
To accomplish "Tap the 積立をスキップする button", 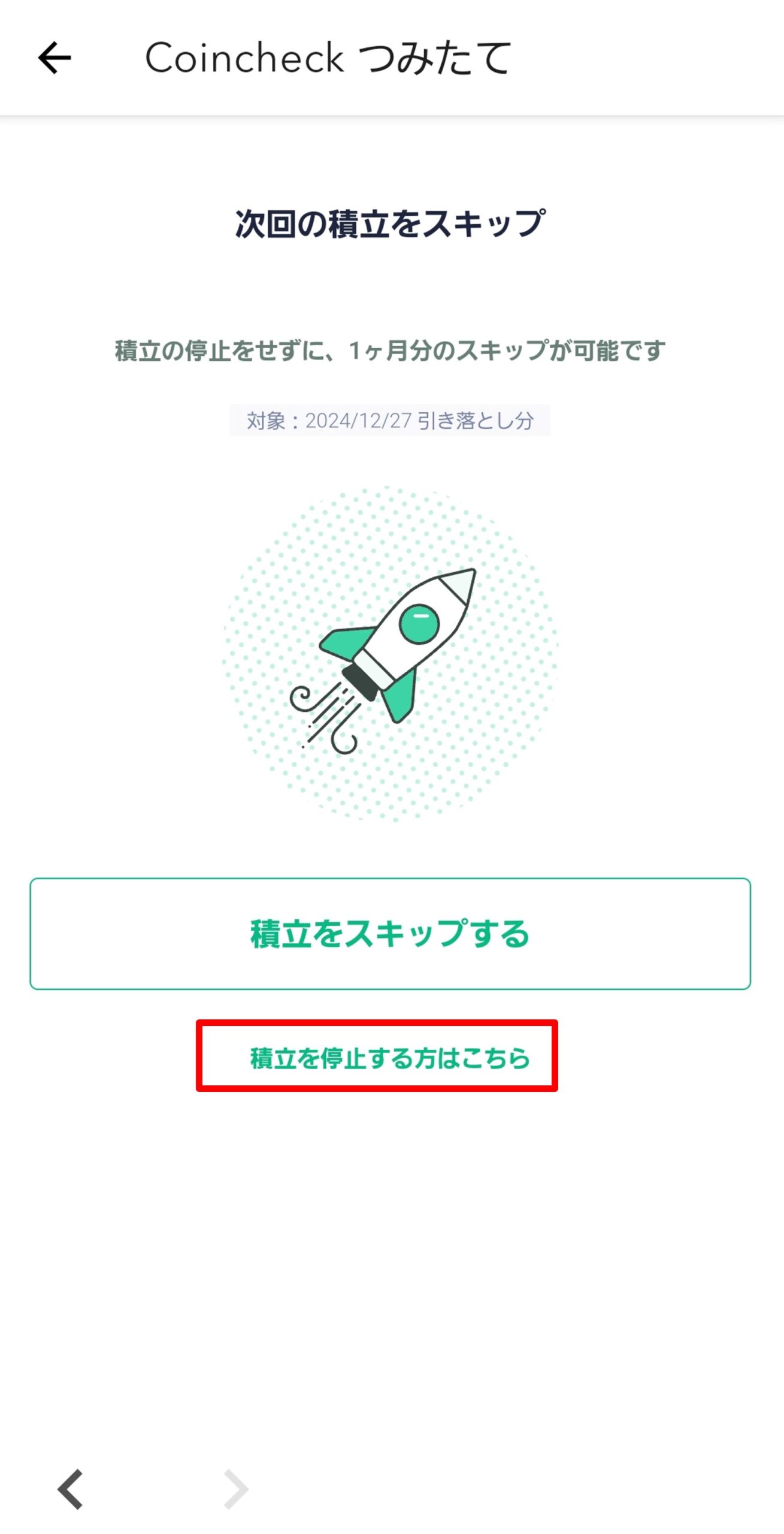I will click(x=390, y=934).
